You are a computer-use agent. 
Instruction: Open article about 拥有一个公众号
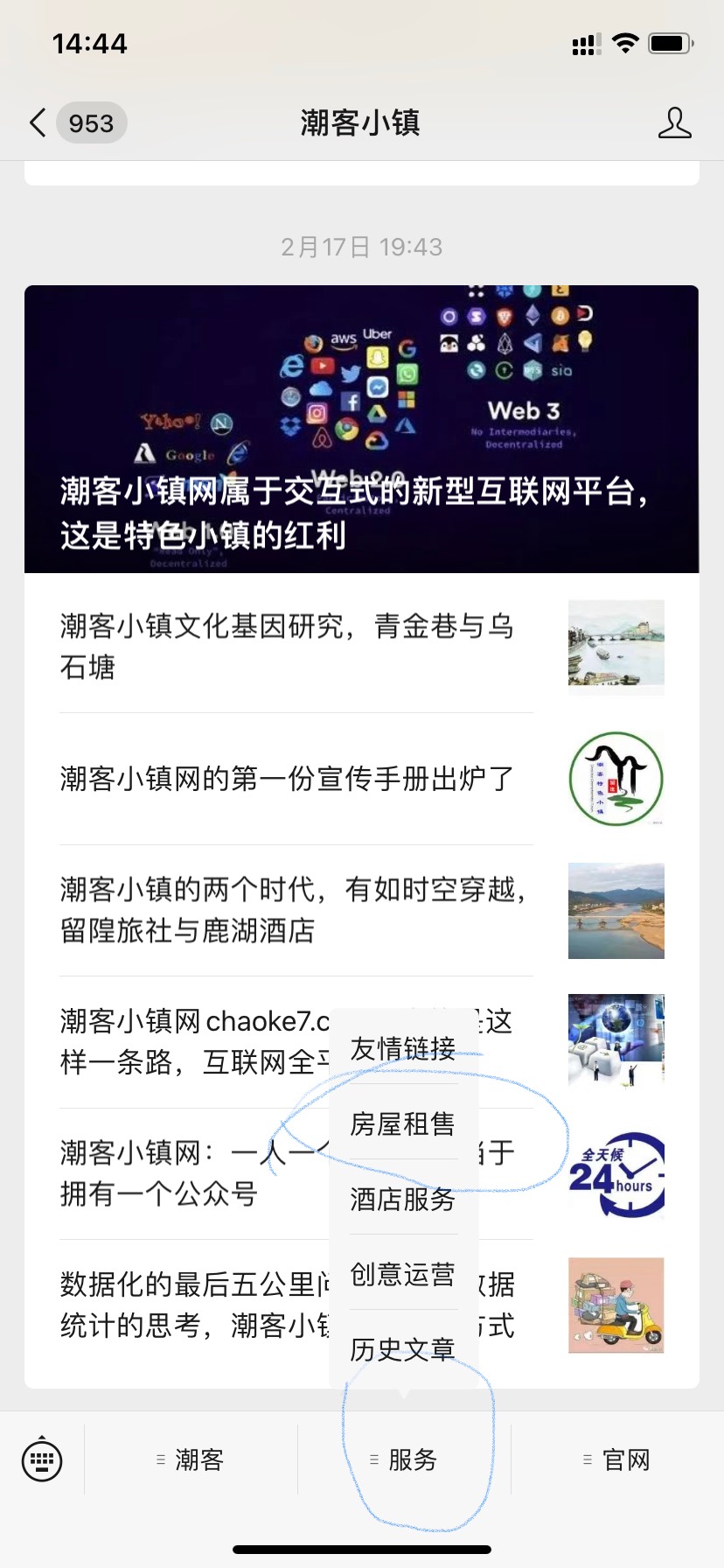click(x=175, y=1173)
